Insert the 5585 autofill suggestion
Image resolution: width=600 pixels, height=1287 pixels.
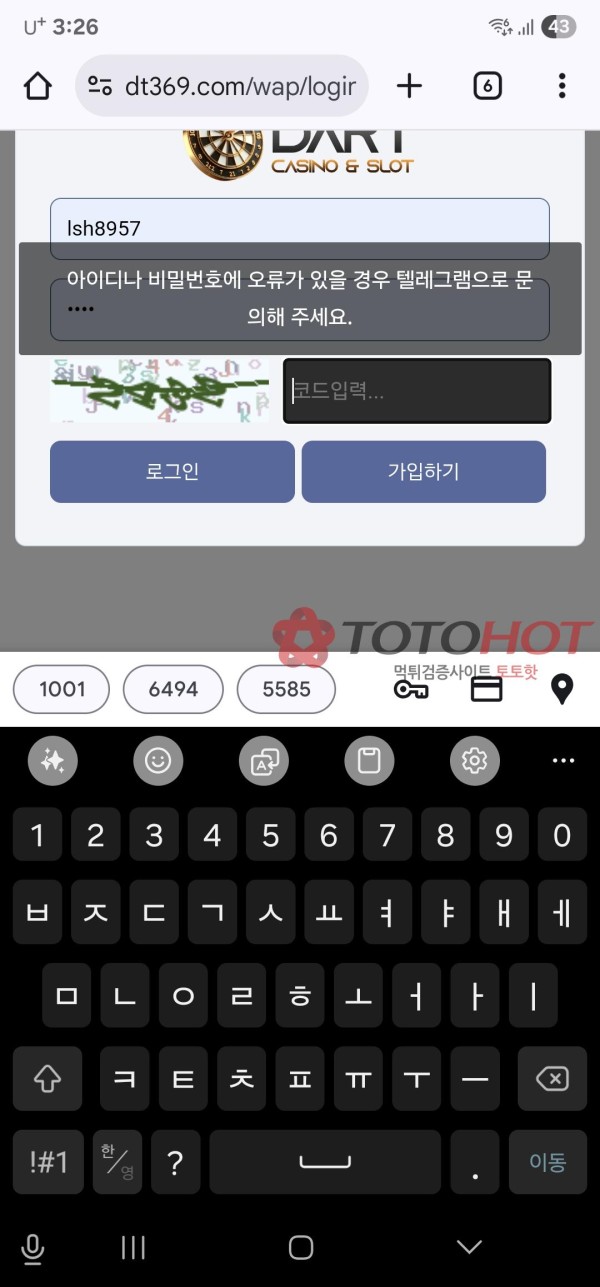[x=286, y=689]
